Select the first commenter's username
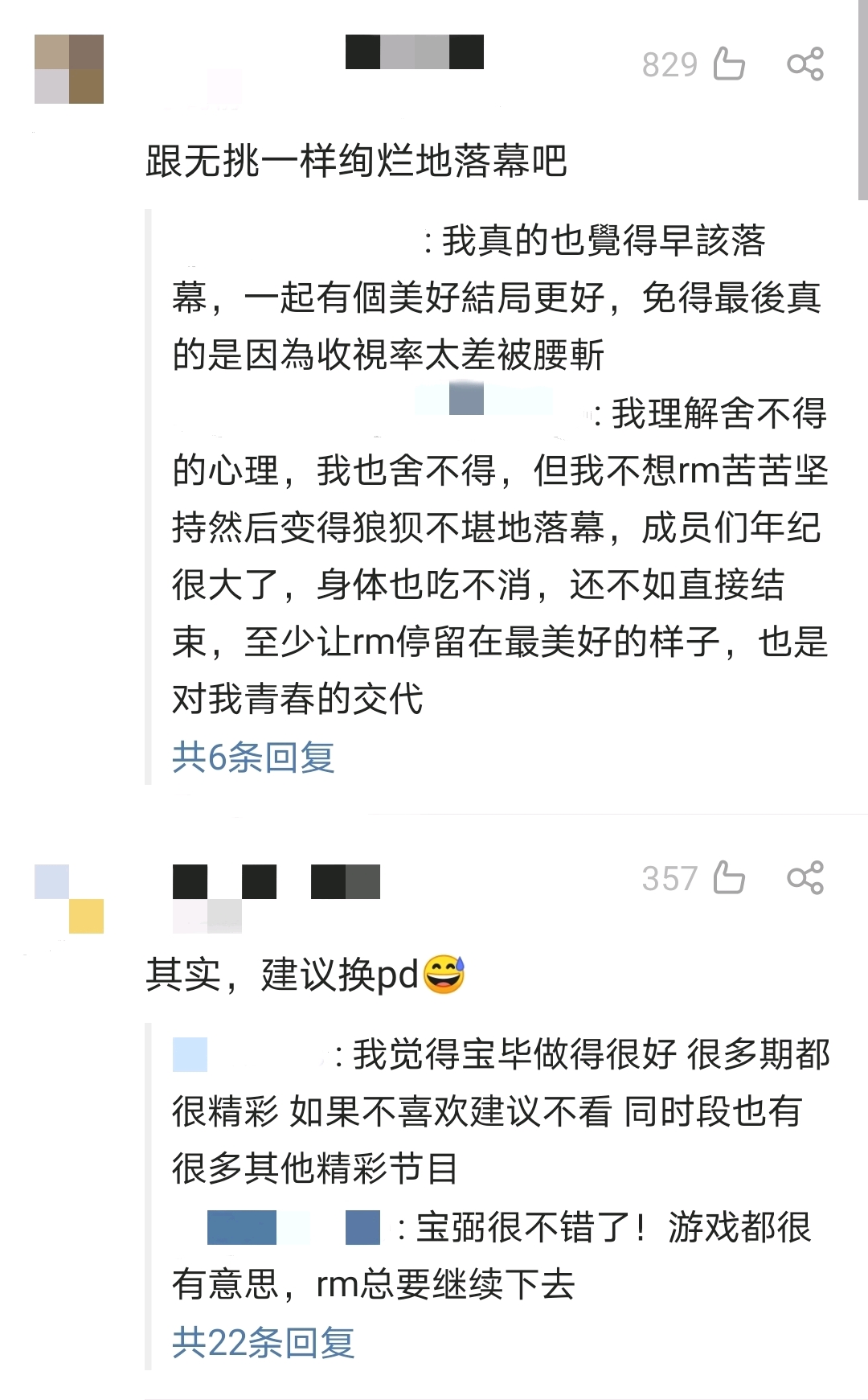The image size is (868, 1400). [x=414, y=52]
